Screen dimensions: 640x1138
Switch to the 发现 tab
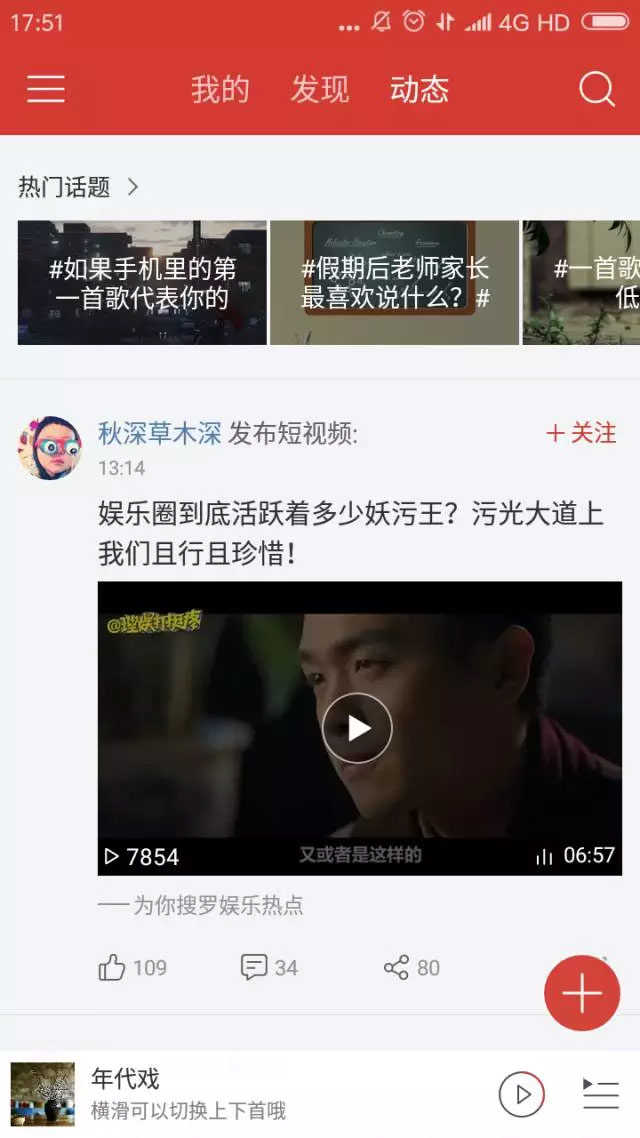click(x=320, y=90)
